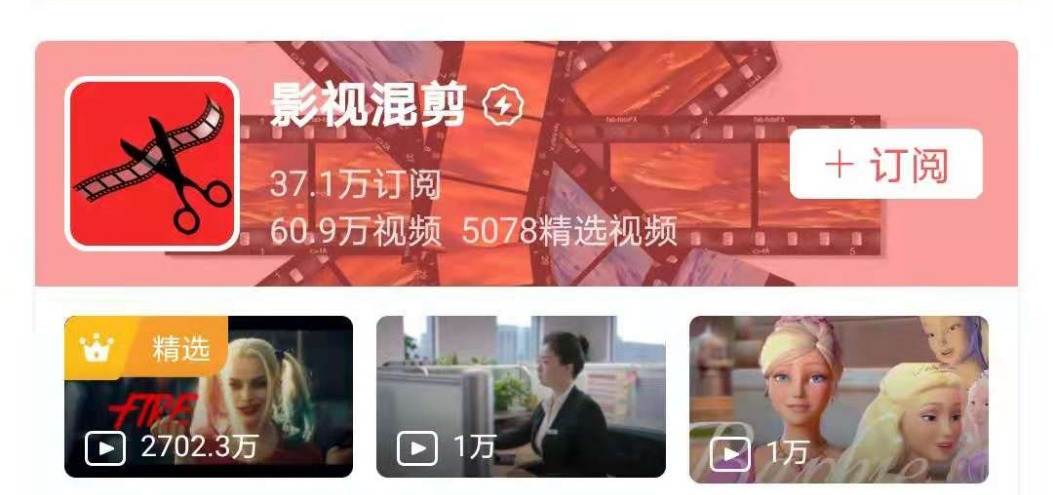
Task: Open the Barbie animation video
Action: click(838, 399)
